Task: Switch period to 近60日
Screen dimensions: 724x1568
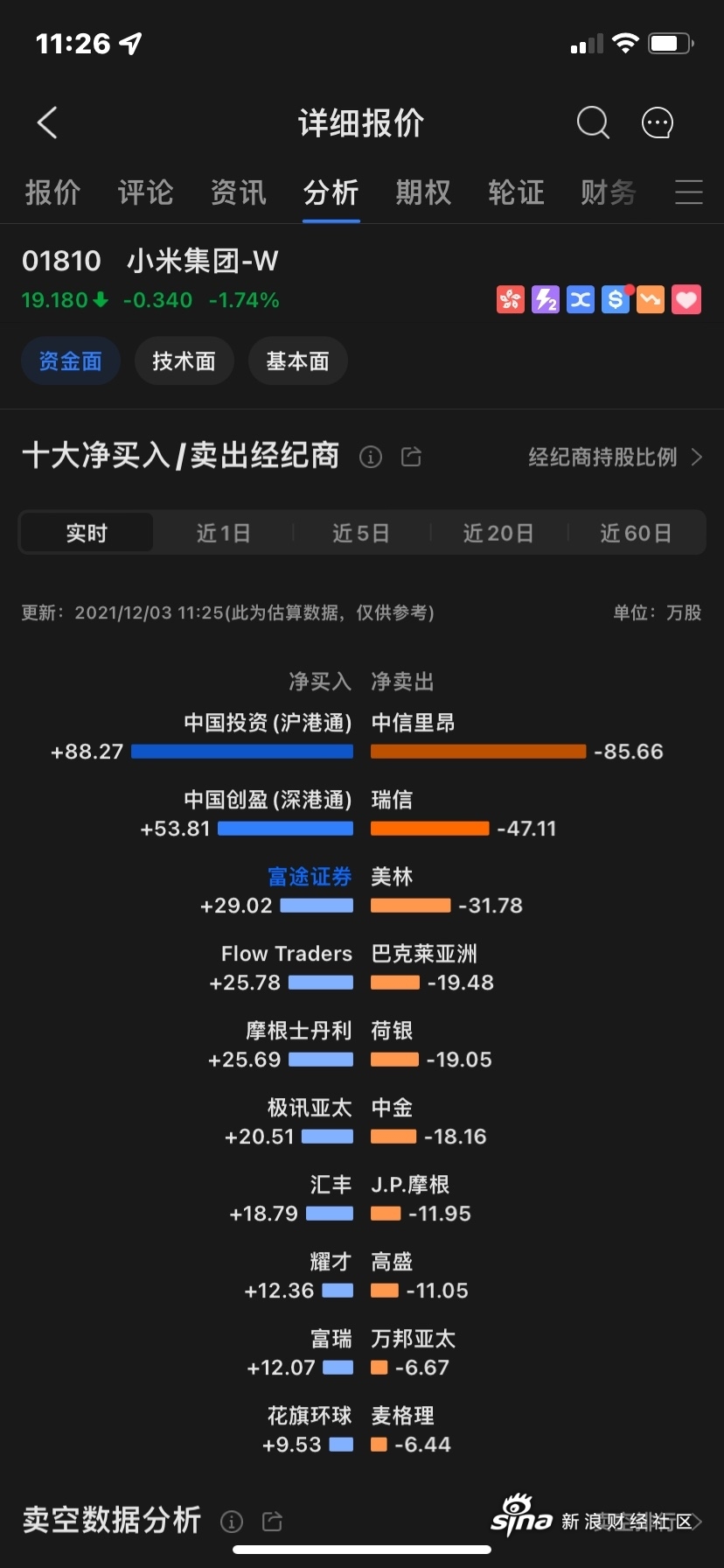Action: click(x=636, y=533)
